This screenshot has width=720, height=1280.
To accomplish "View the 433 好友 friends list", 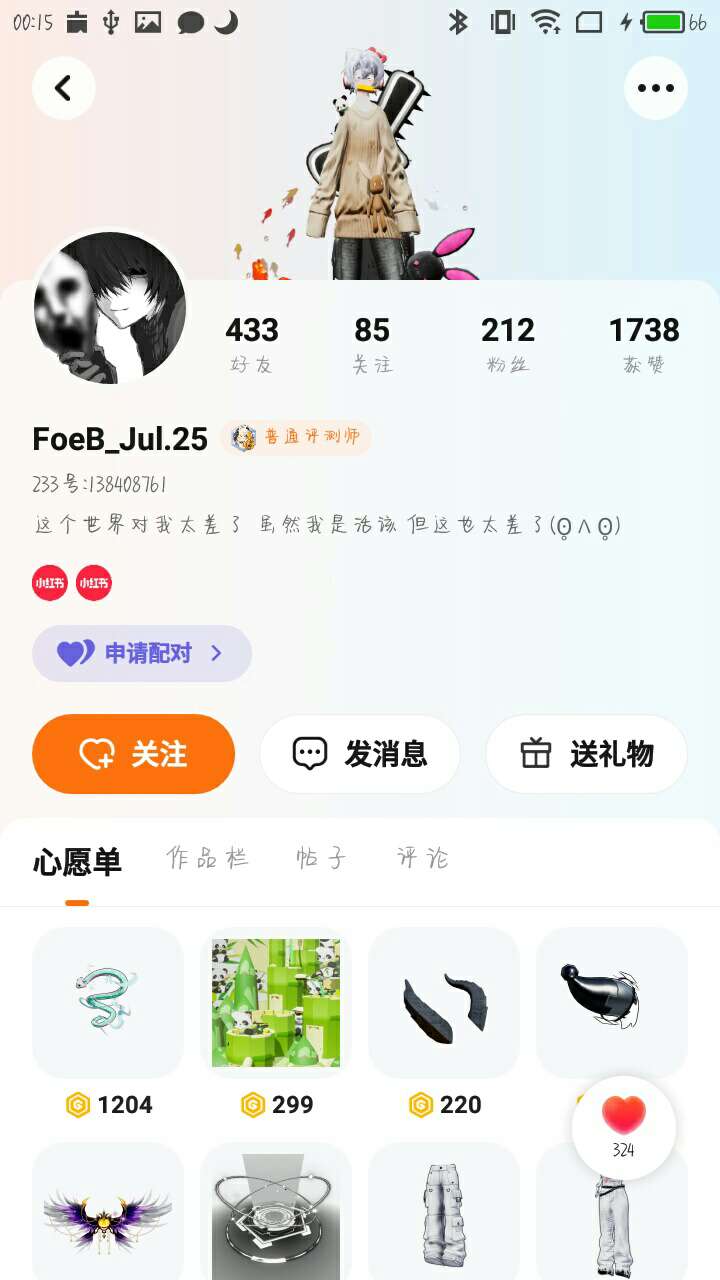I will pos(252,343).
